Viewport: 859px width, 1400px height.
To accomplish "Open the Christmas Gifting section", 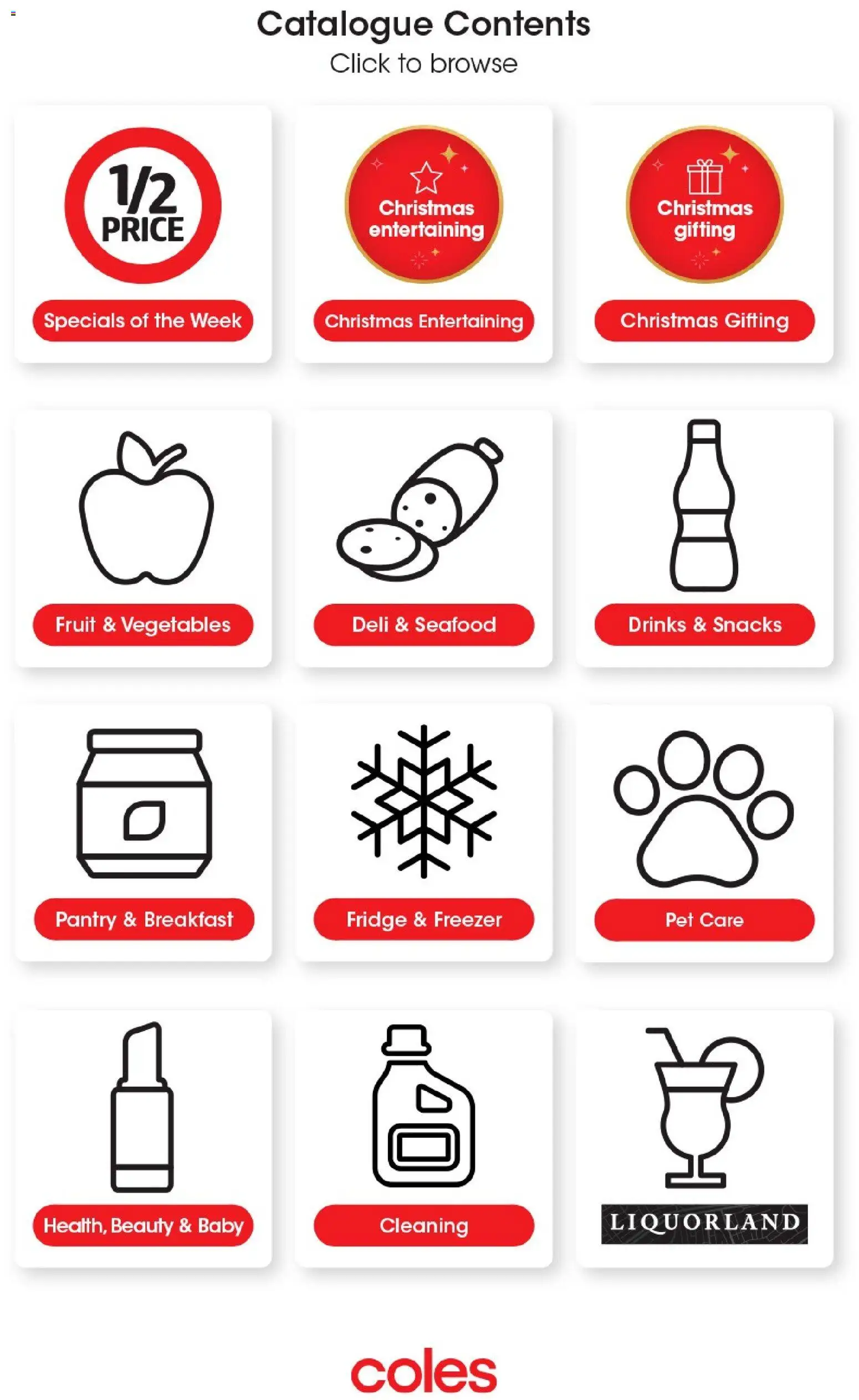I will click(x=703, y=320).
